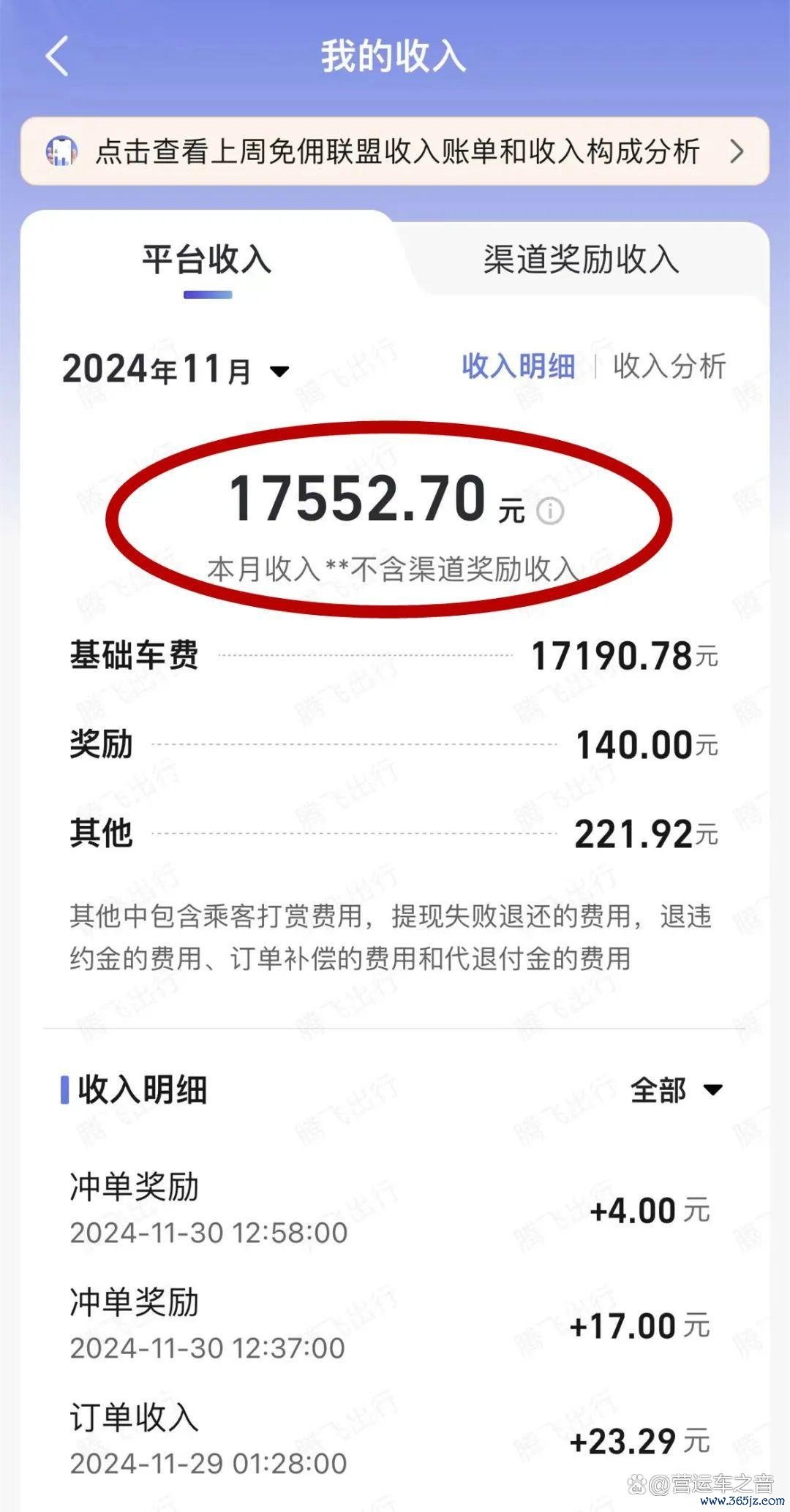Screen dimensions: 790x1512
Task: Open the 上周免佣联盟收入账单 banner
Action: [x=395, y=151]
